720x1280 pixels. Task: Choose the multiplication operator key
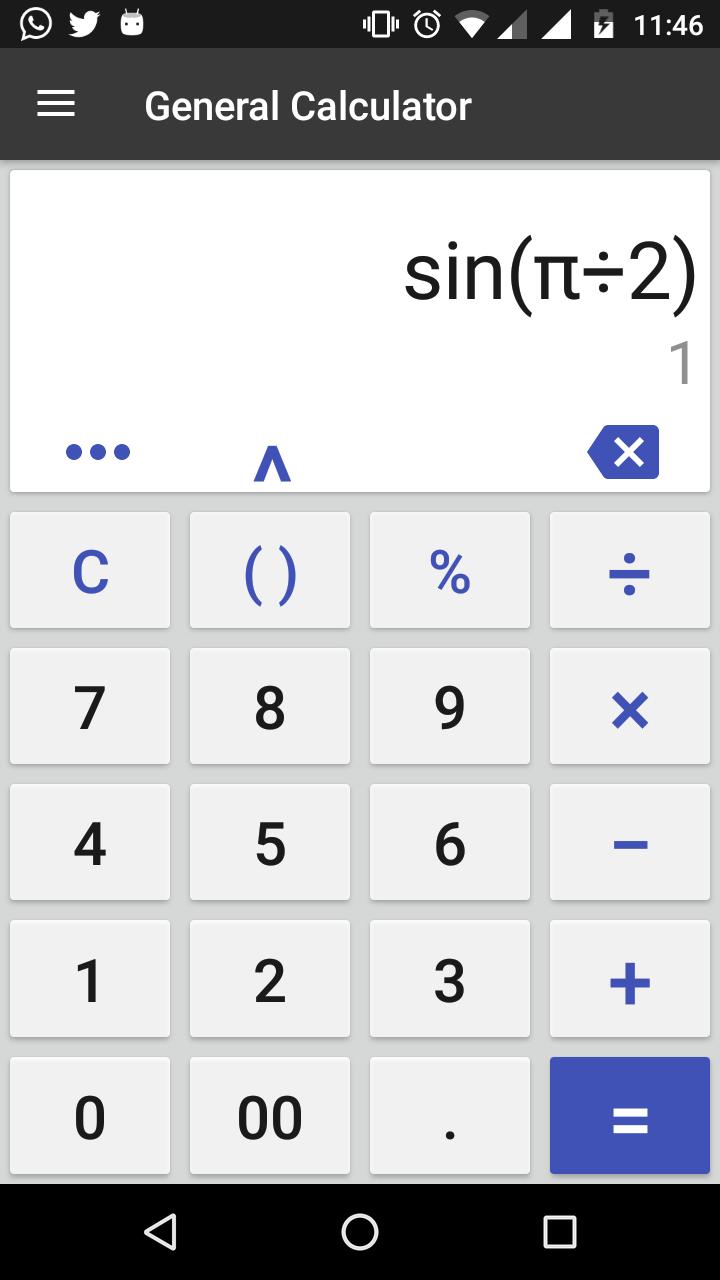[x=630, y=707]
